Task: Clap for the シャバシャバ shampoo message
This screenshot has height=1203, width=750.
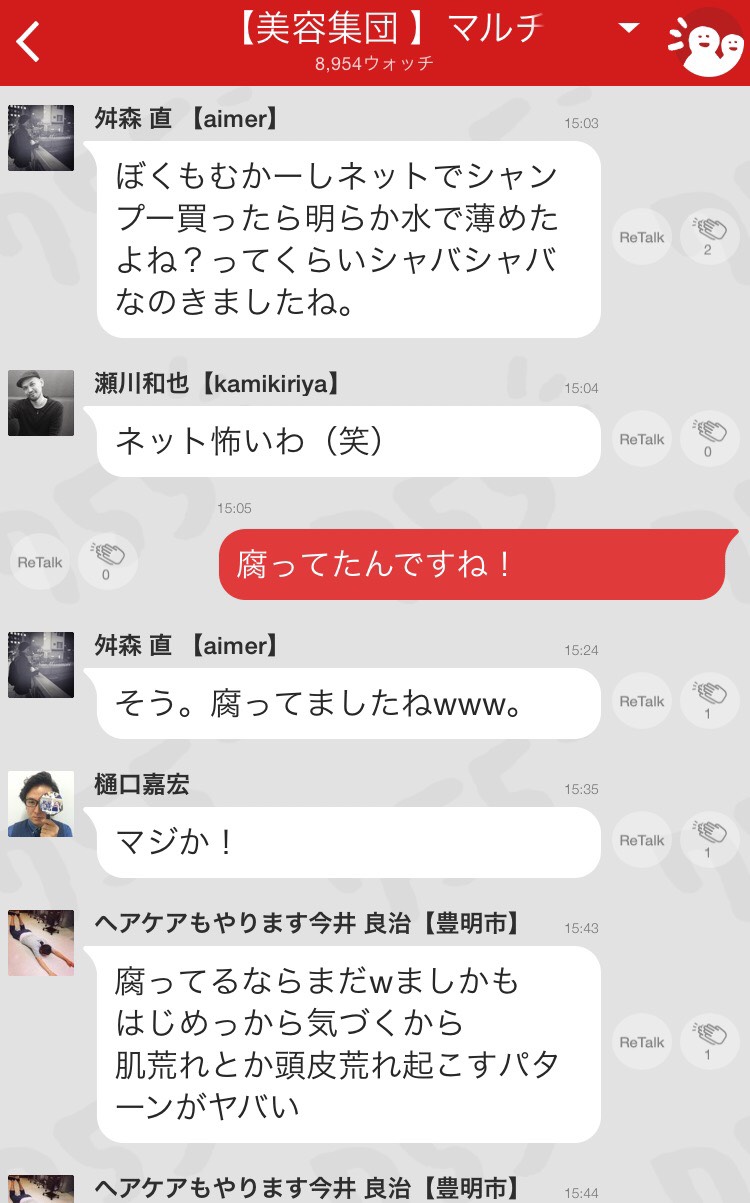Action: 708,238
